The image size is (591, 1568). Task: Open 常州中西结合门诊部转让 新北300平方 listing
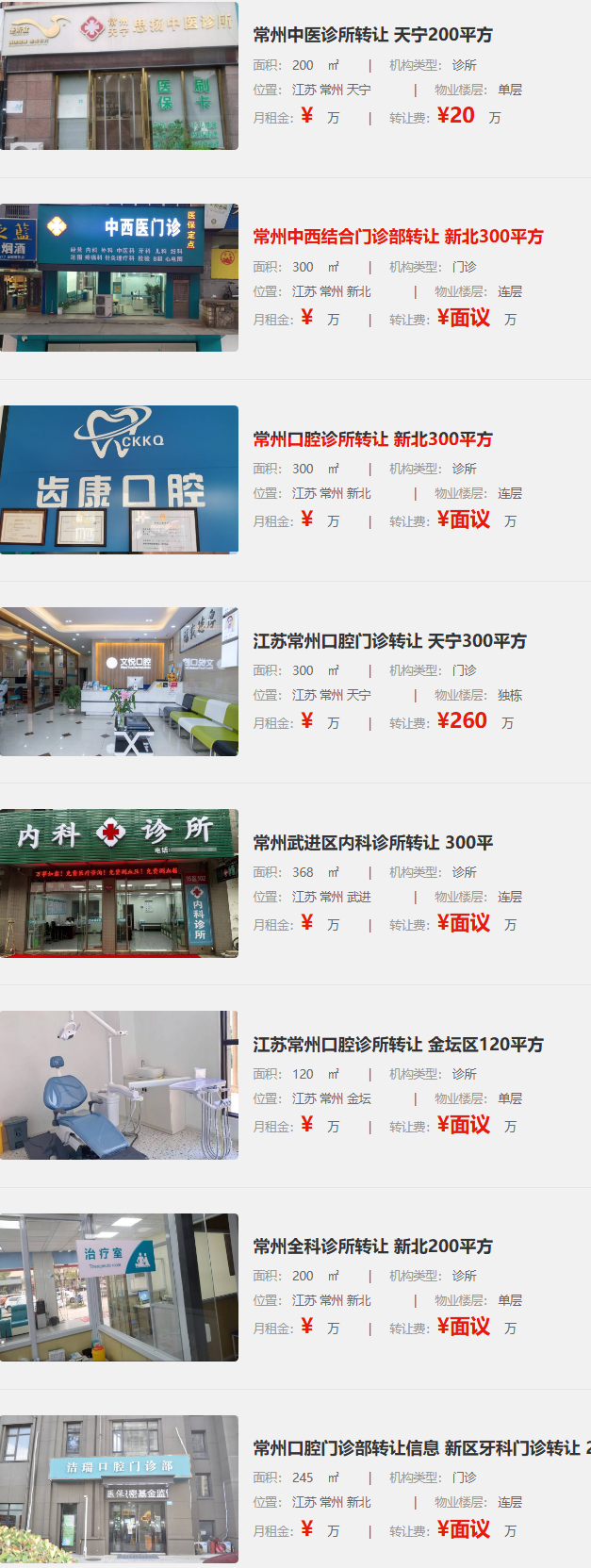pyautogui.click(x=398, y=237)
